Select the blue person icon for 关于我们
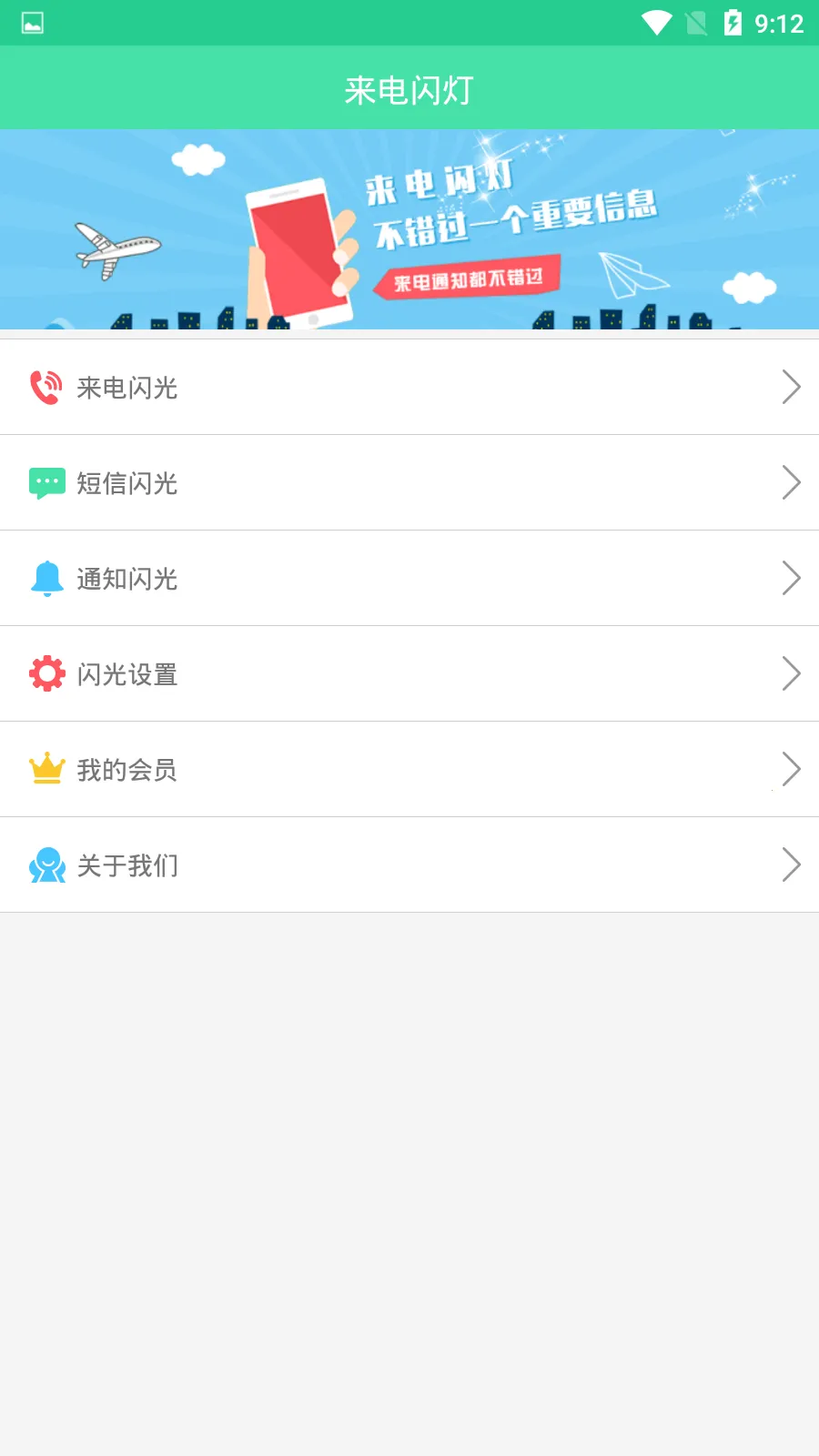 click(47, 865)
